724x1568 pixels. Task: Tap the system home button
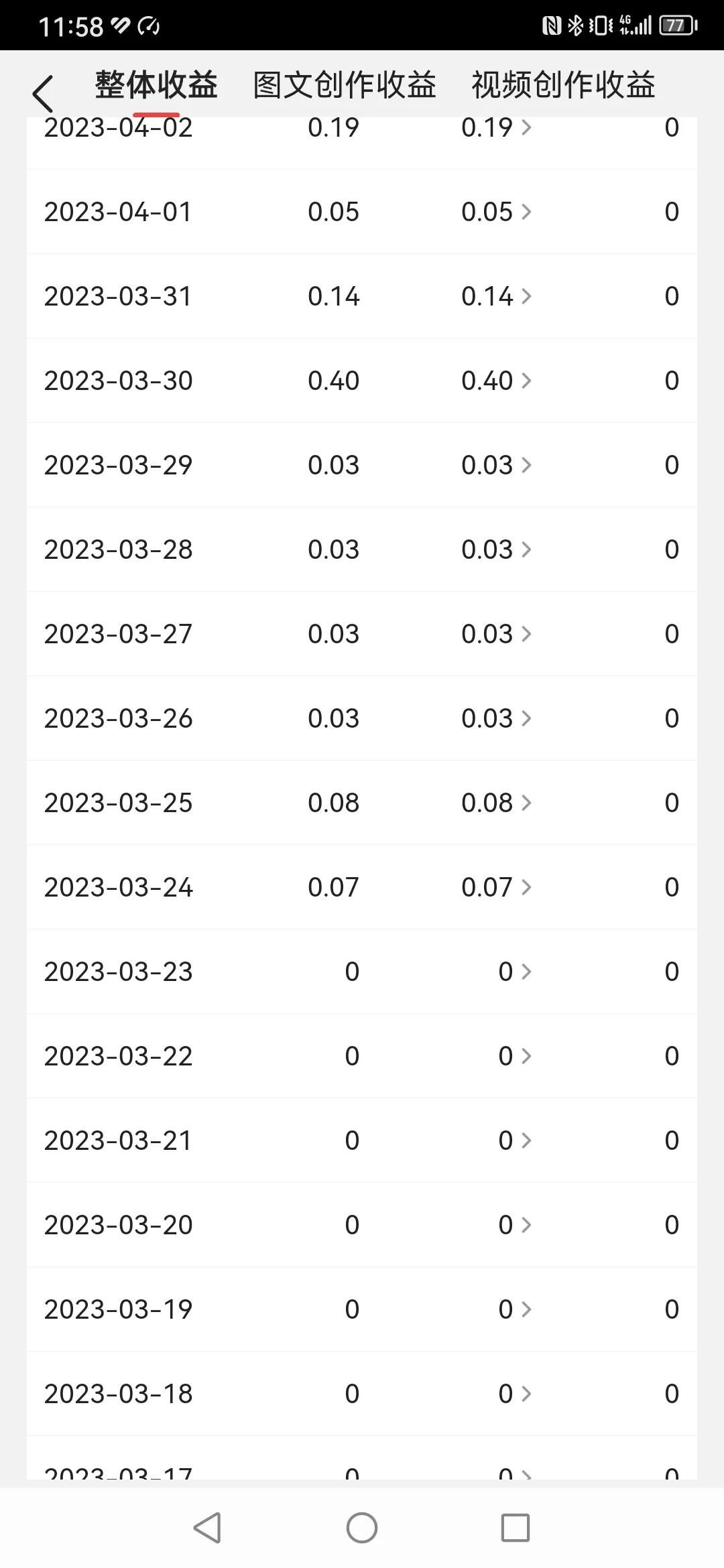362,1528
